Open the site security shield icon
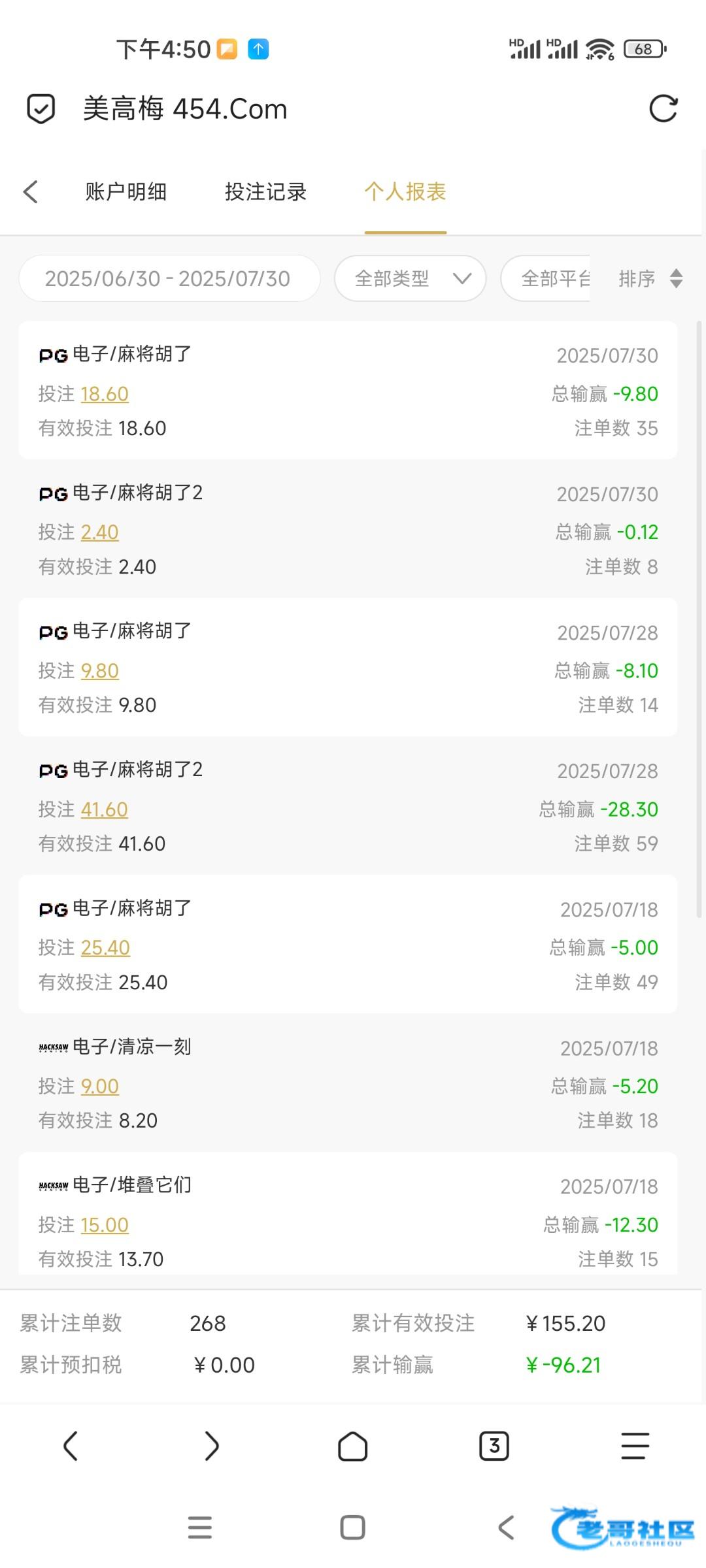This screenshot has width=706, height=1568. click(x=41, y=109)
